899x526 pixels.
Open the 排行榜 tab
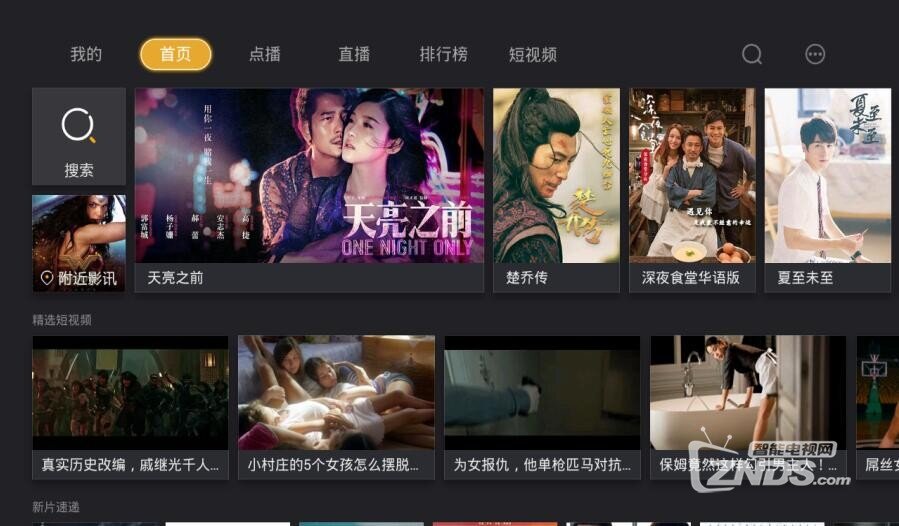click(x=444, y=54)
